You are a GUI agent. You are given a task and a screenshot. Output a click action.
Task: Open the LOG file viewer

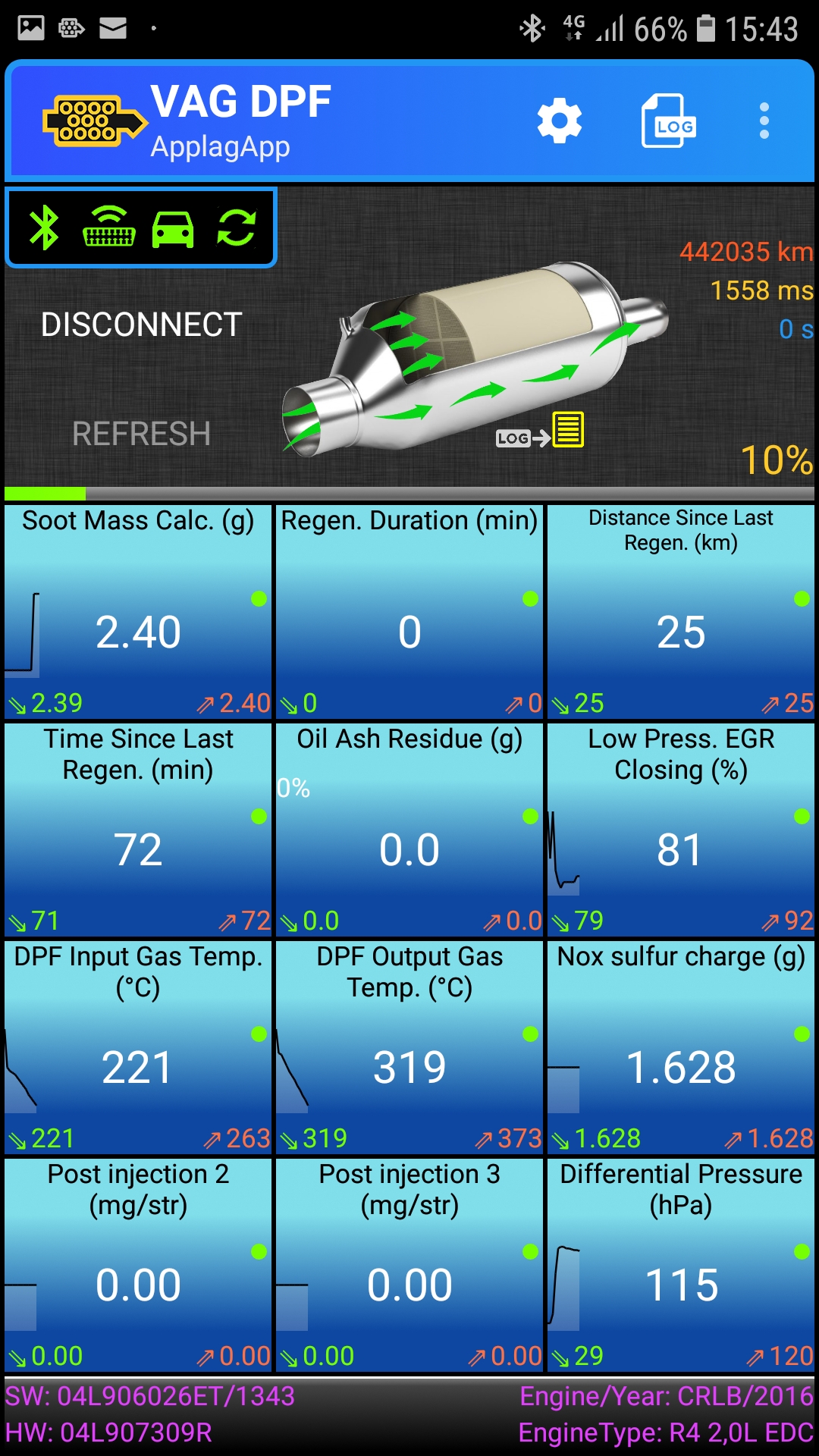pos(668,121)
